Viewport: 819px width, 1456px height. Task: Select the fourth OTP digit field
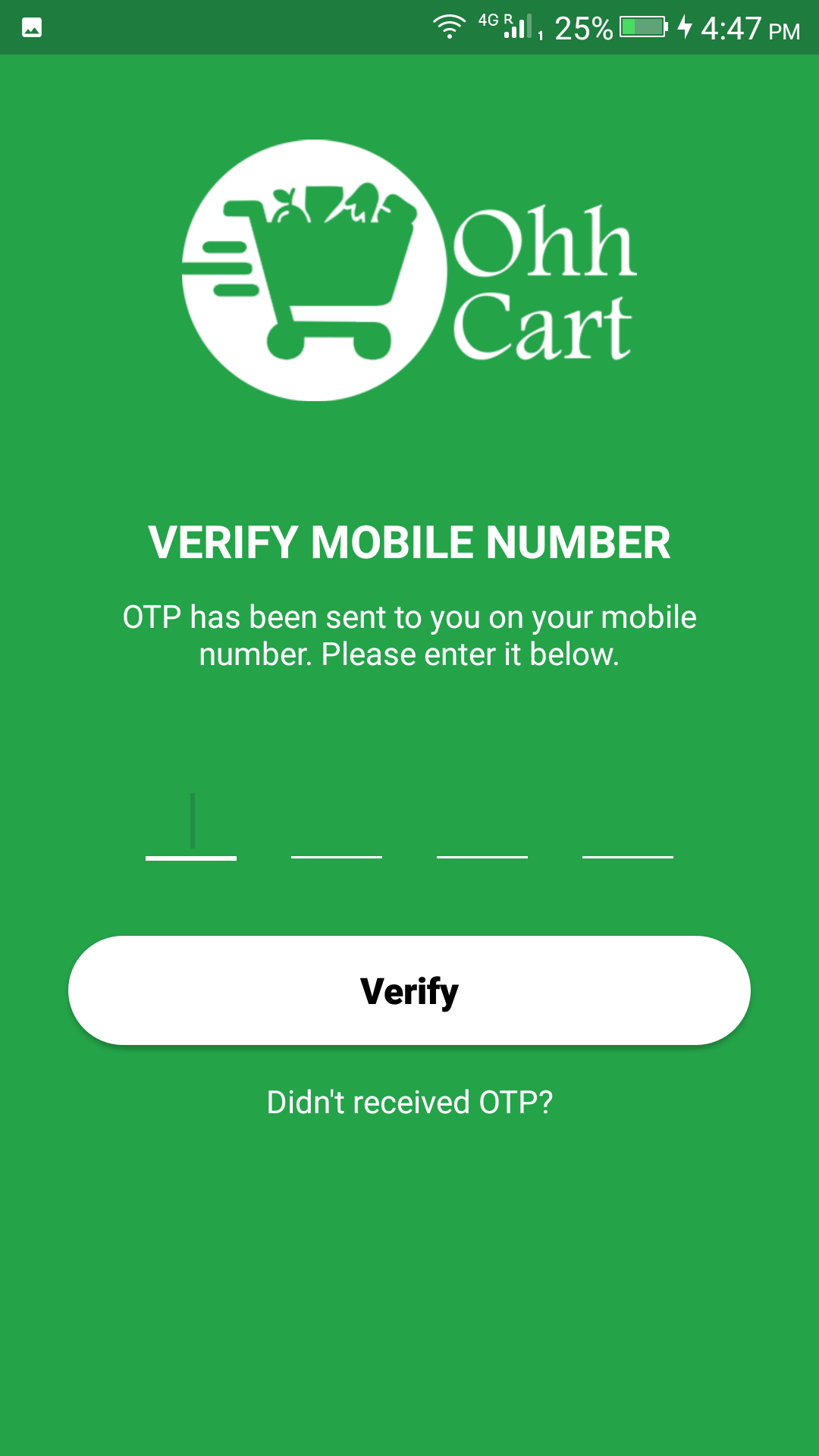pyautogui.click(x=628, y=827)
